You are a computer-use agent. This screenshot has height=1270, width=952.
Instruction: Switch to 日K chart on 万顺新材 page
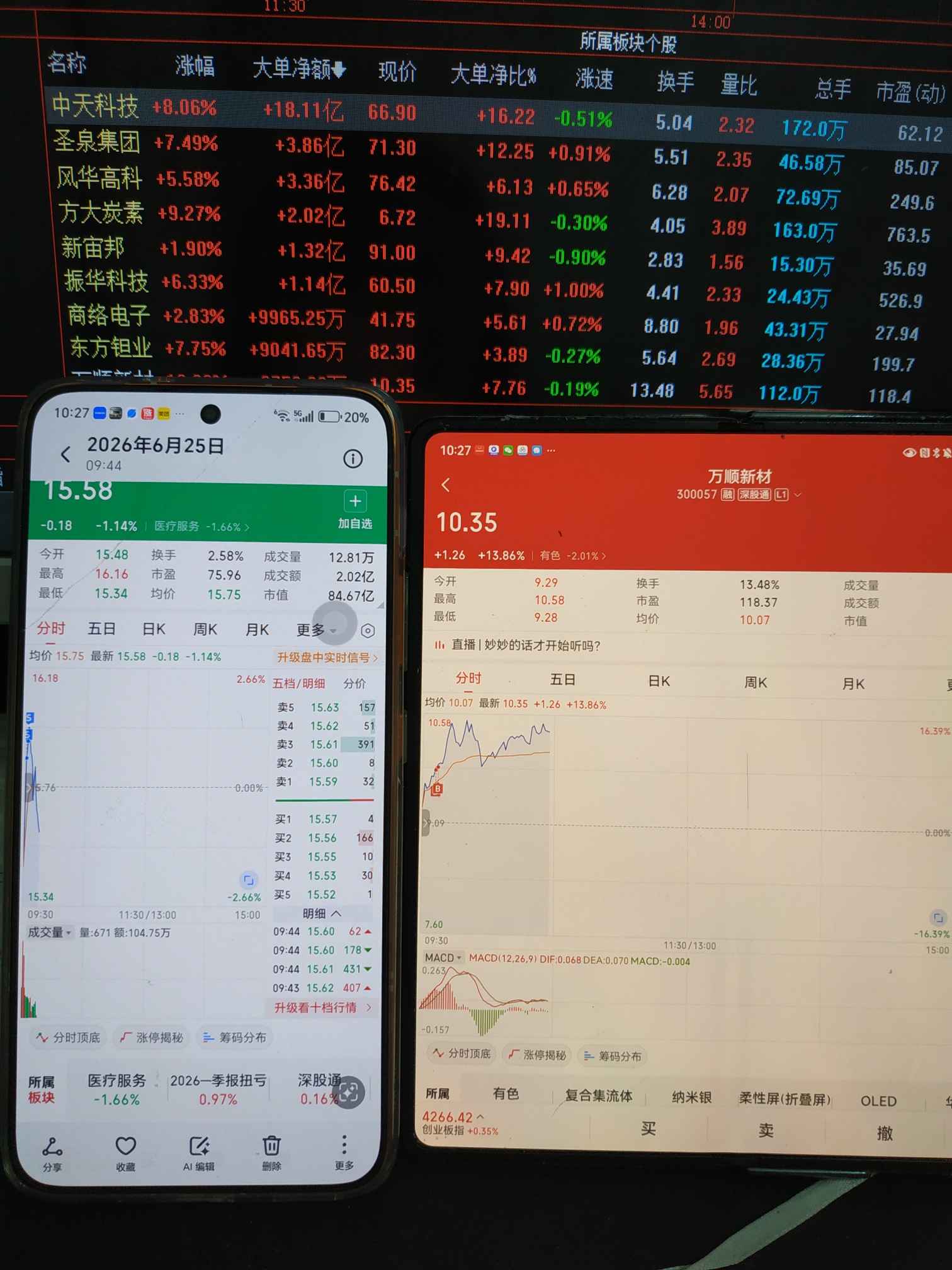pos(659,681)
